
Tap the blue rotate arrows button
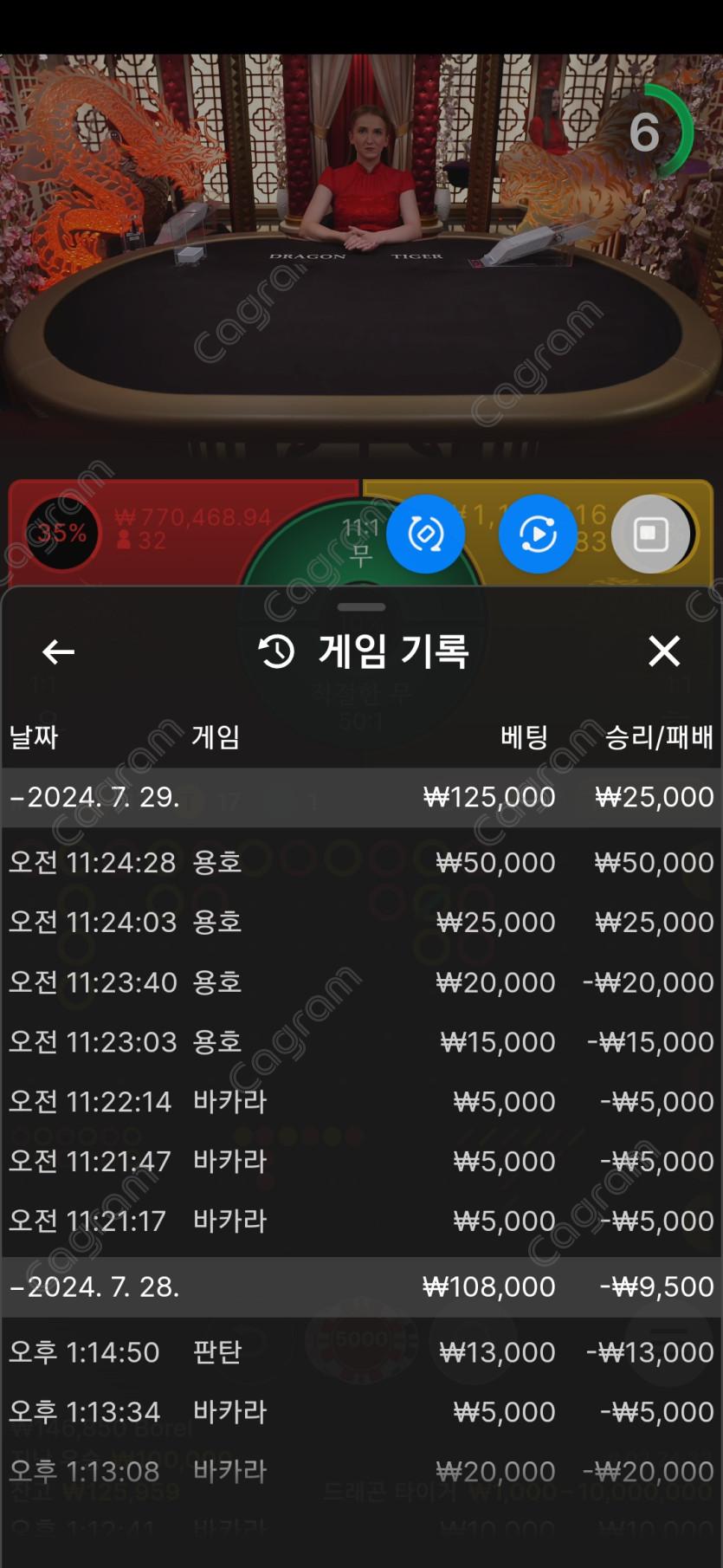(x=425, y=535)
